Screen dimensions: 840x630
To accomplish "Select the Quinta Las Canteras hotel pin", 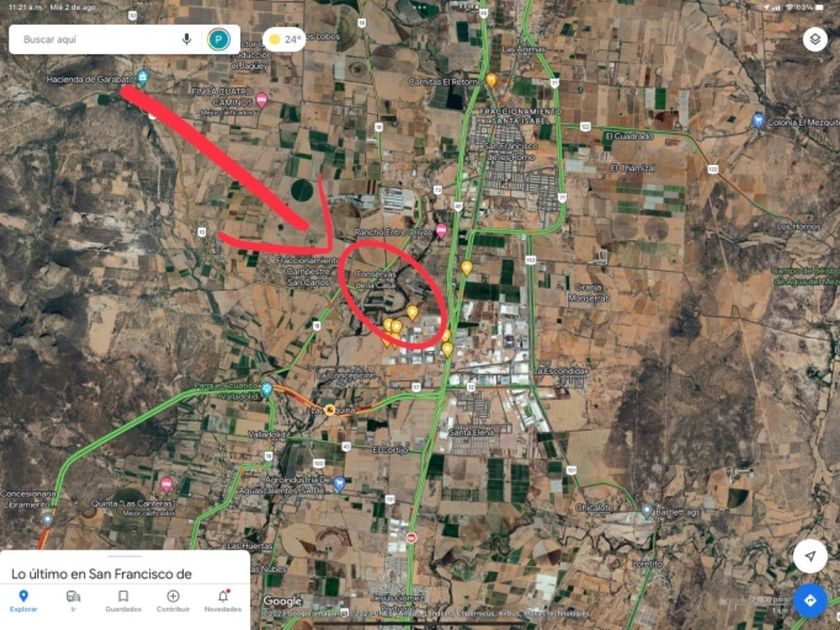I will pyautogui.click(x=167, y=485).
